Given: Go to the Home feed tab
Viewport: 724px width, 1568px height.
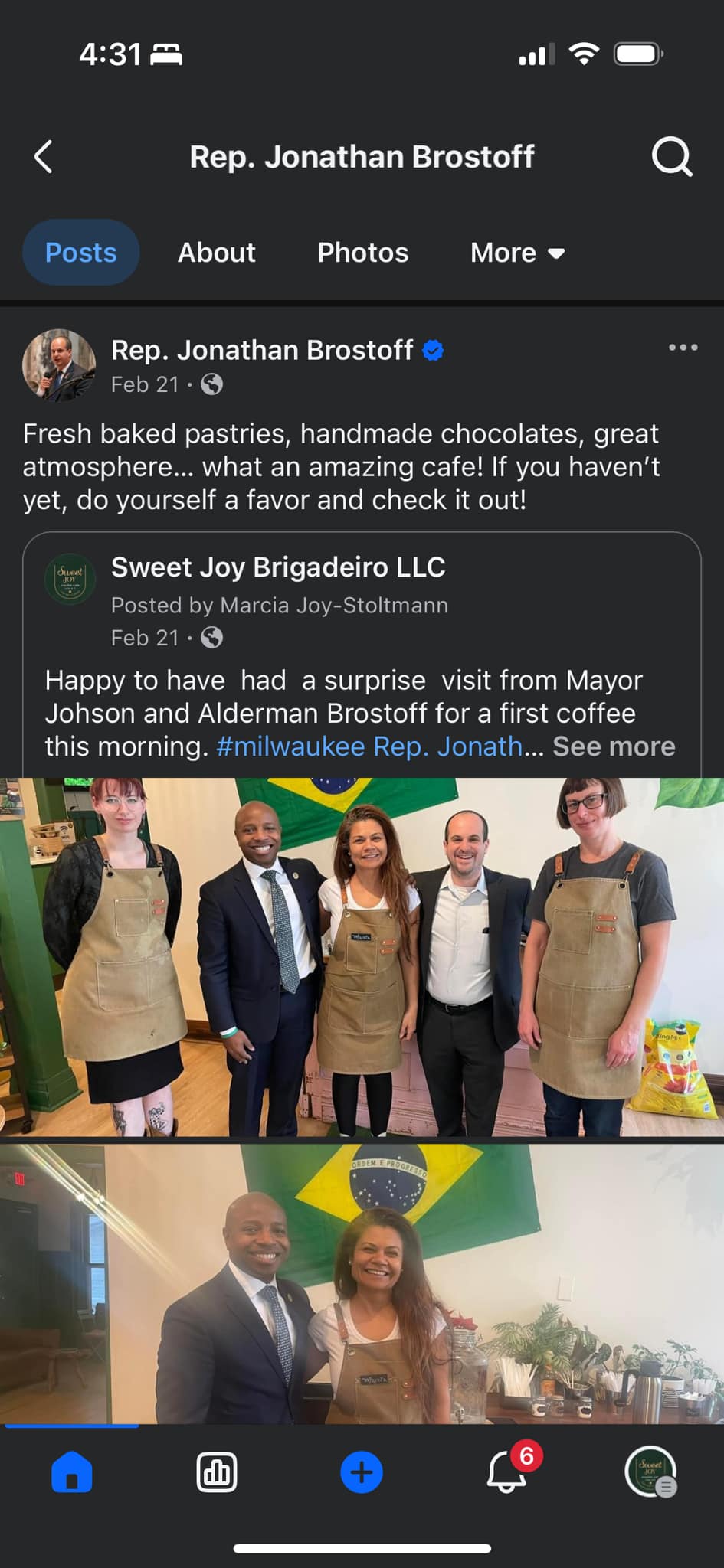Looking at the screenshot, I should coord(72,1472).
